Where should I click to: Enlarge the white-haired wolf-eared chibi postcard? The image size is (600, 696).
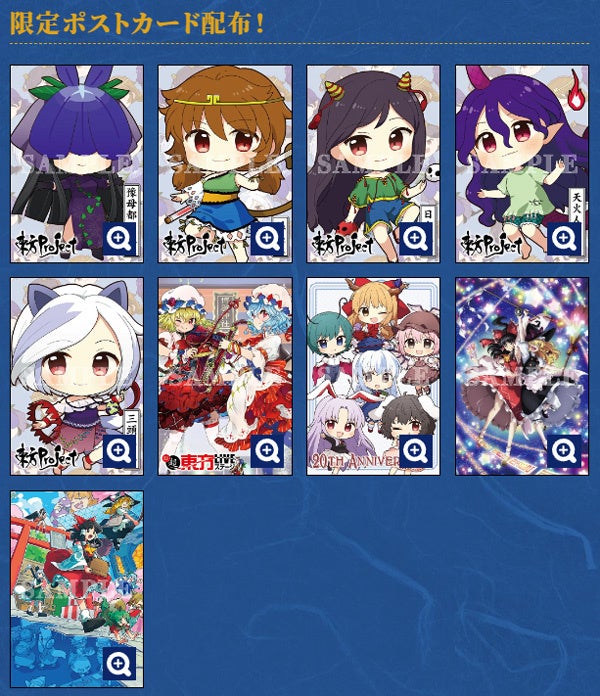pyautogui.click(x=119, y=451)
